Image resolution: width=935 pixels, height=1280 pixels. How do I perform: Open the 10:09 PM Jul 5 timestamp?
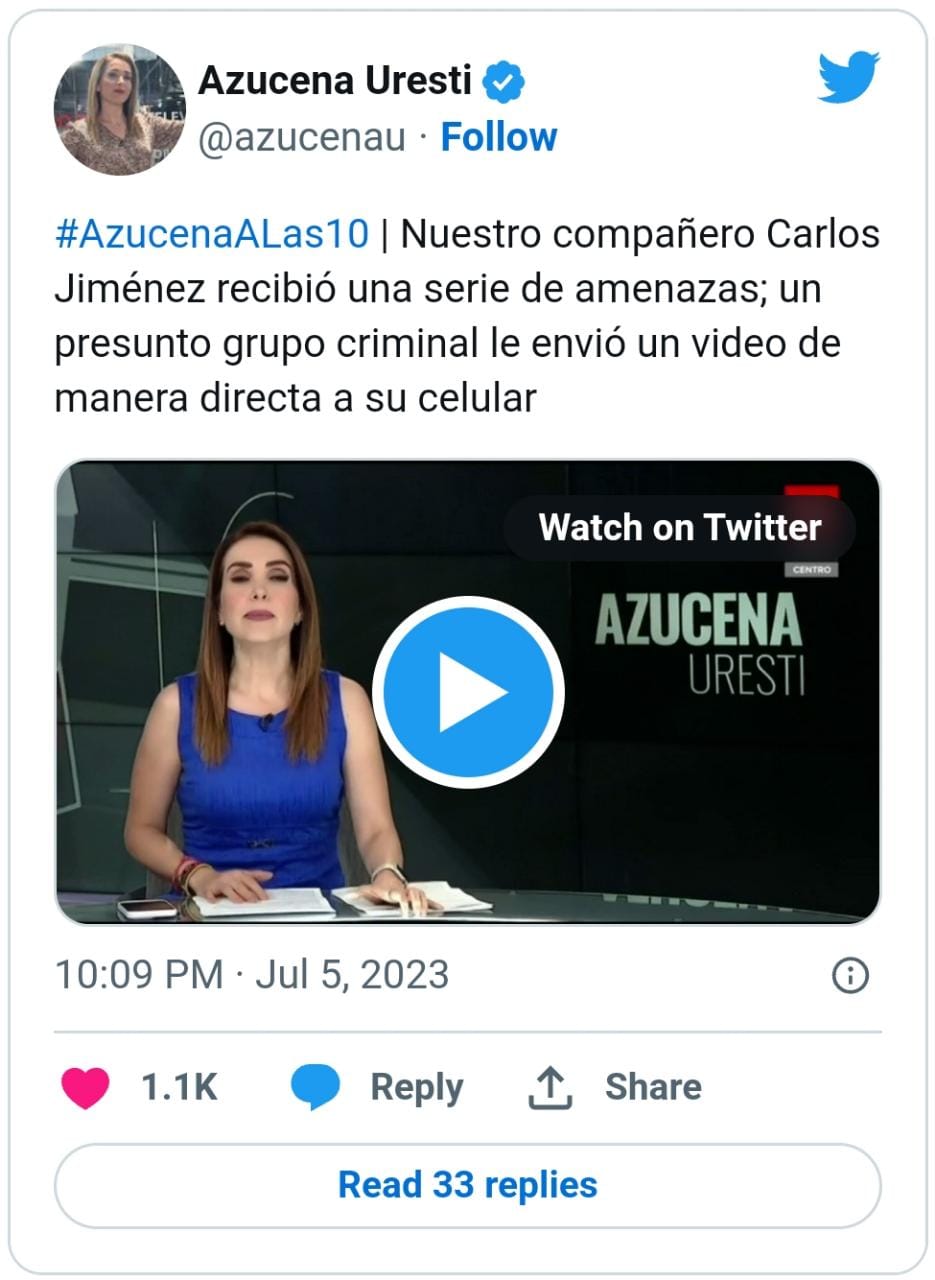click(x=252, y=975)
